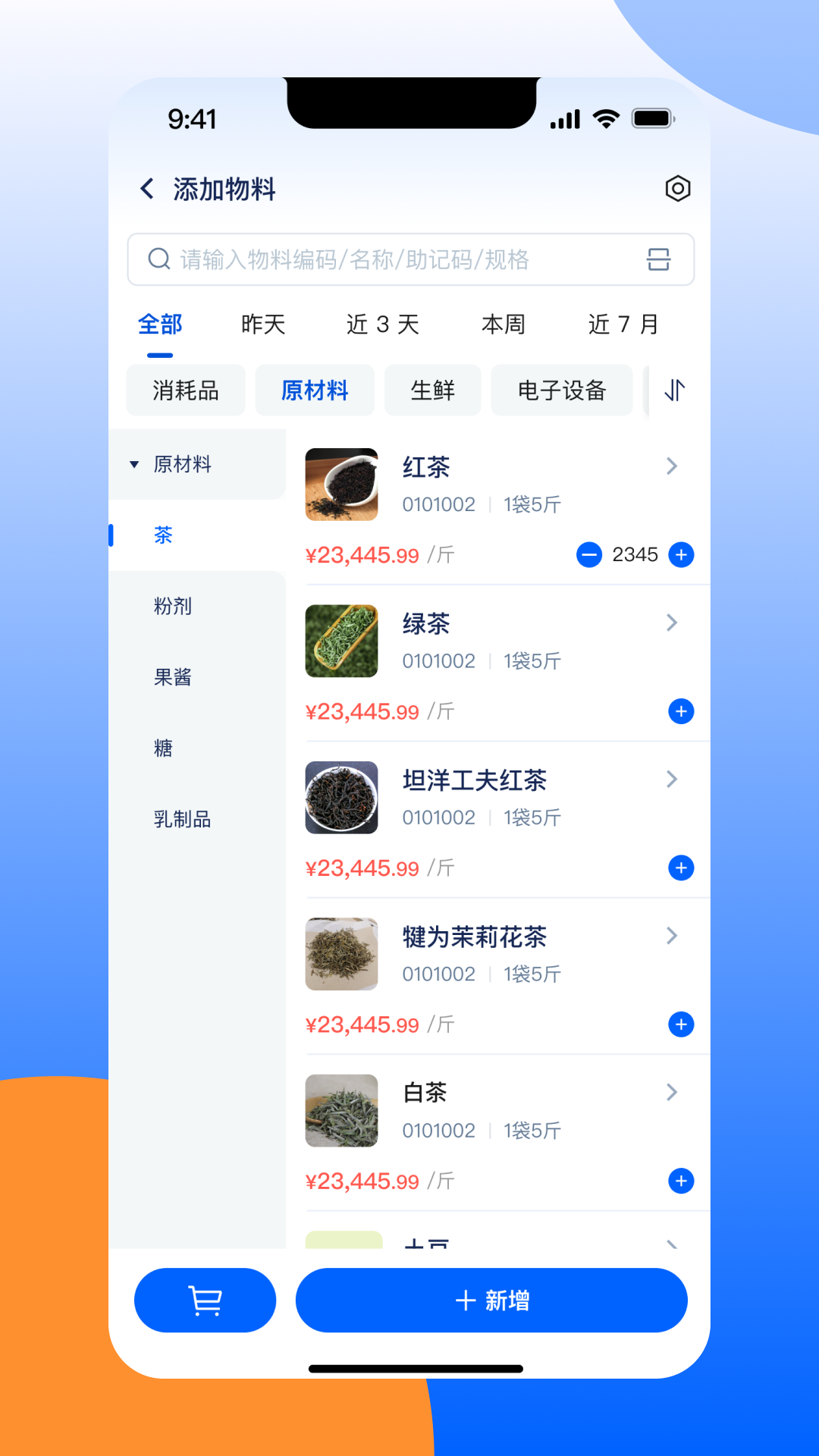Open the sort arrows icon
The width and height of the screenshot is (819, 1456).
674,391
